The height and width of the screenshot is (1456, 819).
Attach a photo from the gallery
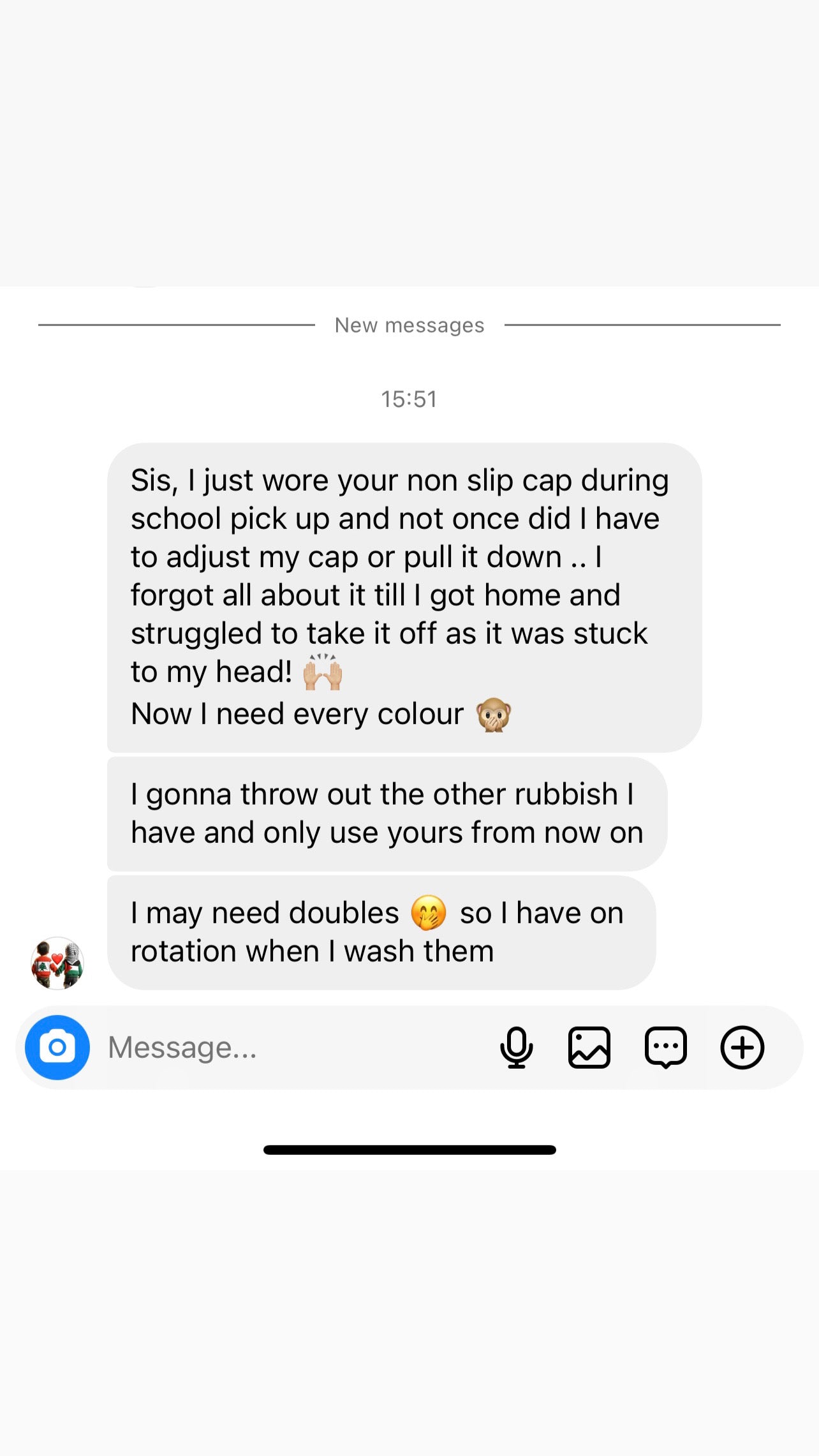point(589,1047)
